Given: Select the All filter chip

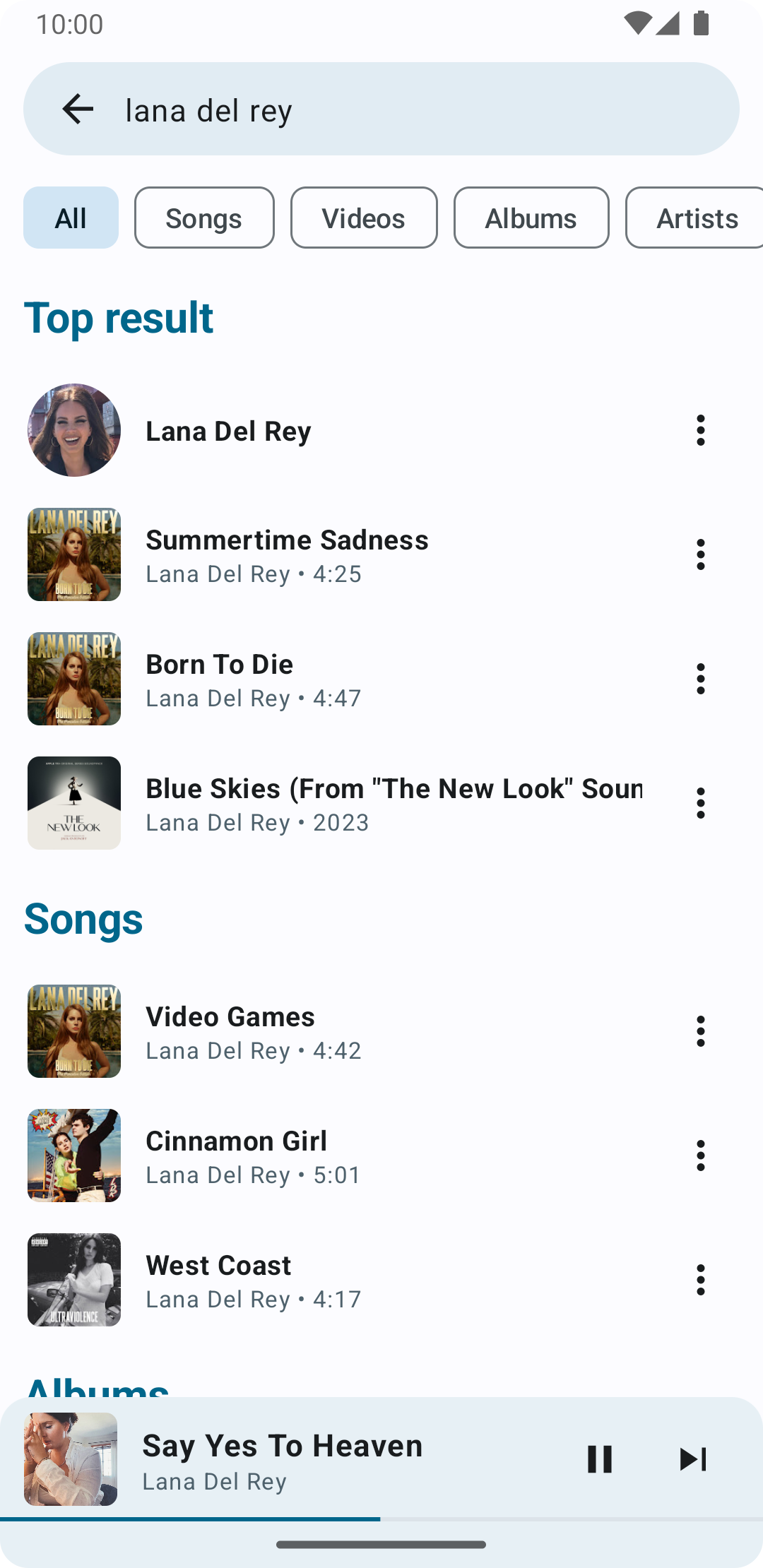Looking at the screenshot, I should 71,218.
